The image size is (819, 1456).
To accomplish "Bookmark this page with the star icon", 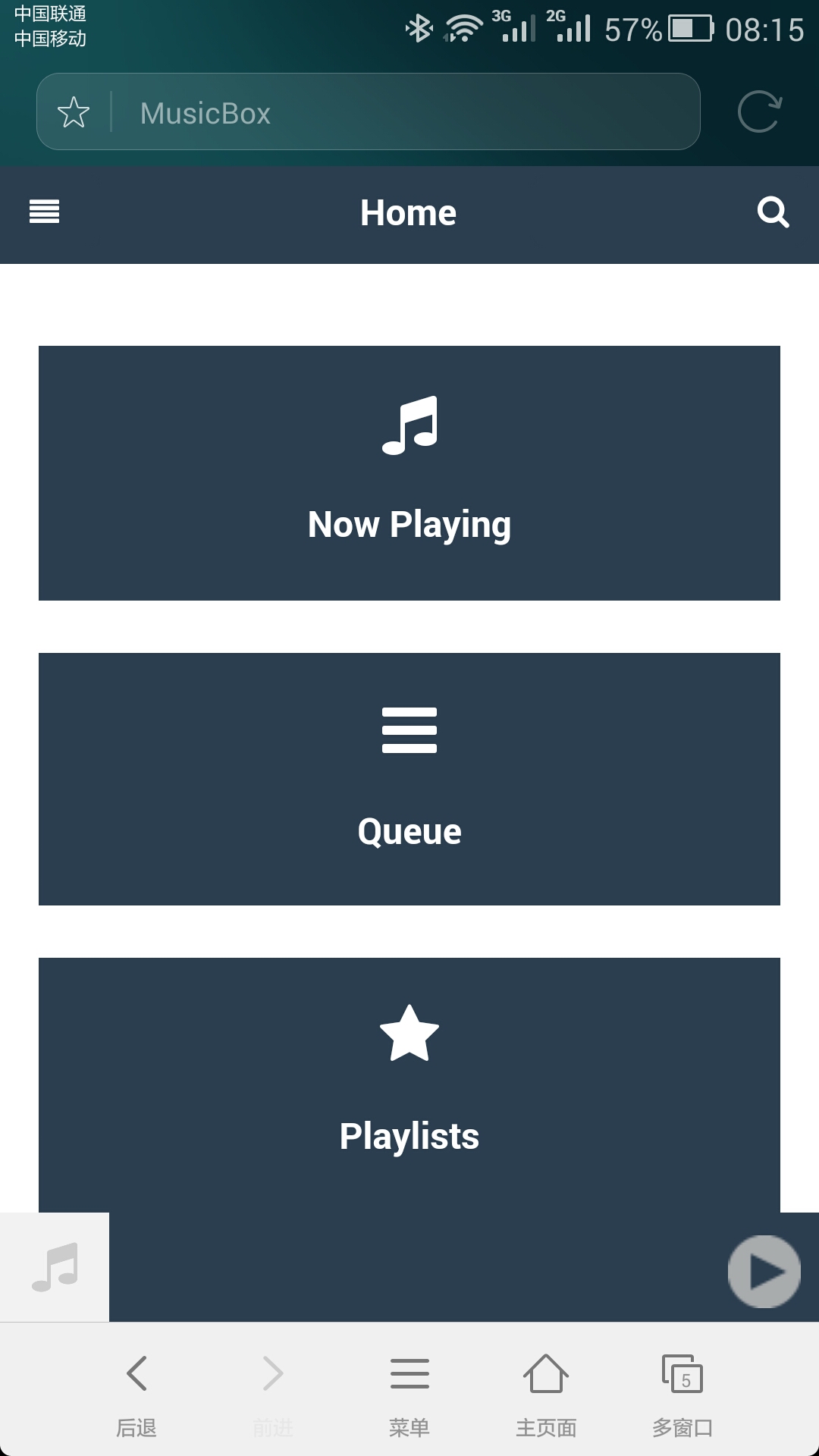I will tap(74, 112).
